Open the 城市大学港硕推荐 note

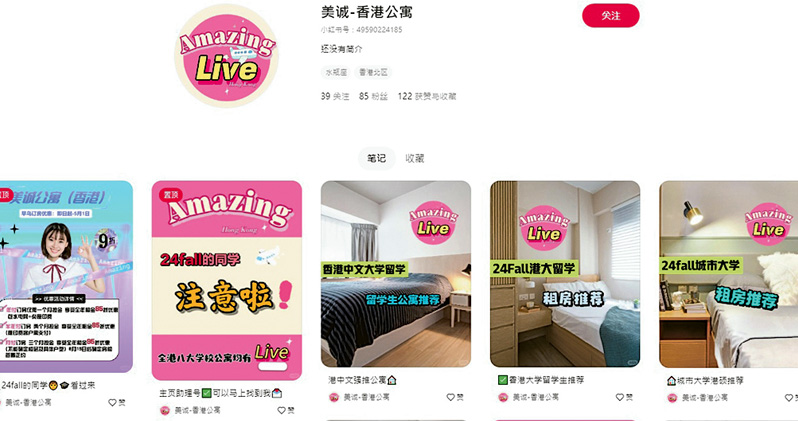[730, 274]
